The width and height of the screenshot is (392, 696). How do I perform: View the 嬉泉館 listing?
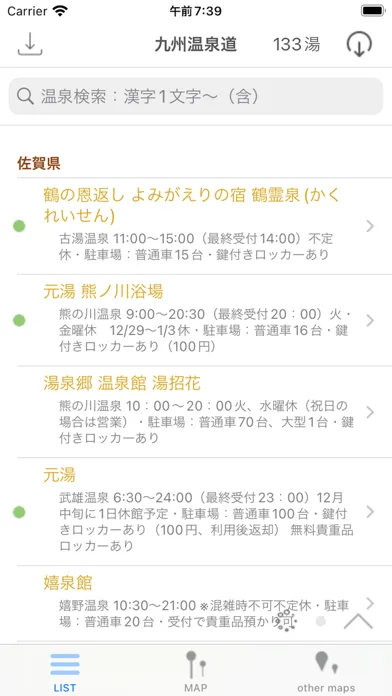click(196, 604)
